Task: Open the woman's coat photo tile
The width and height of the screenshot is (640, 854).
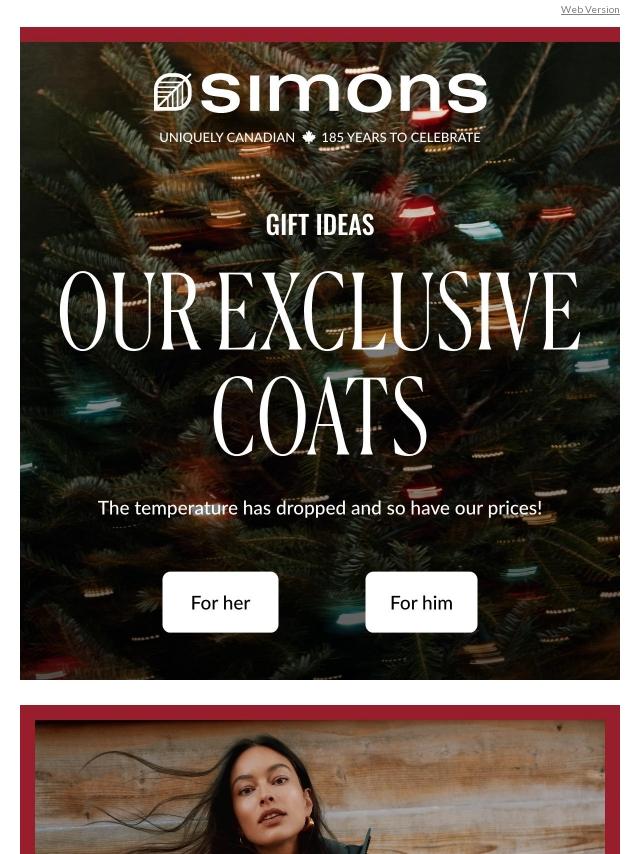Action: tap(320, 788)
